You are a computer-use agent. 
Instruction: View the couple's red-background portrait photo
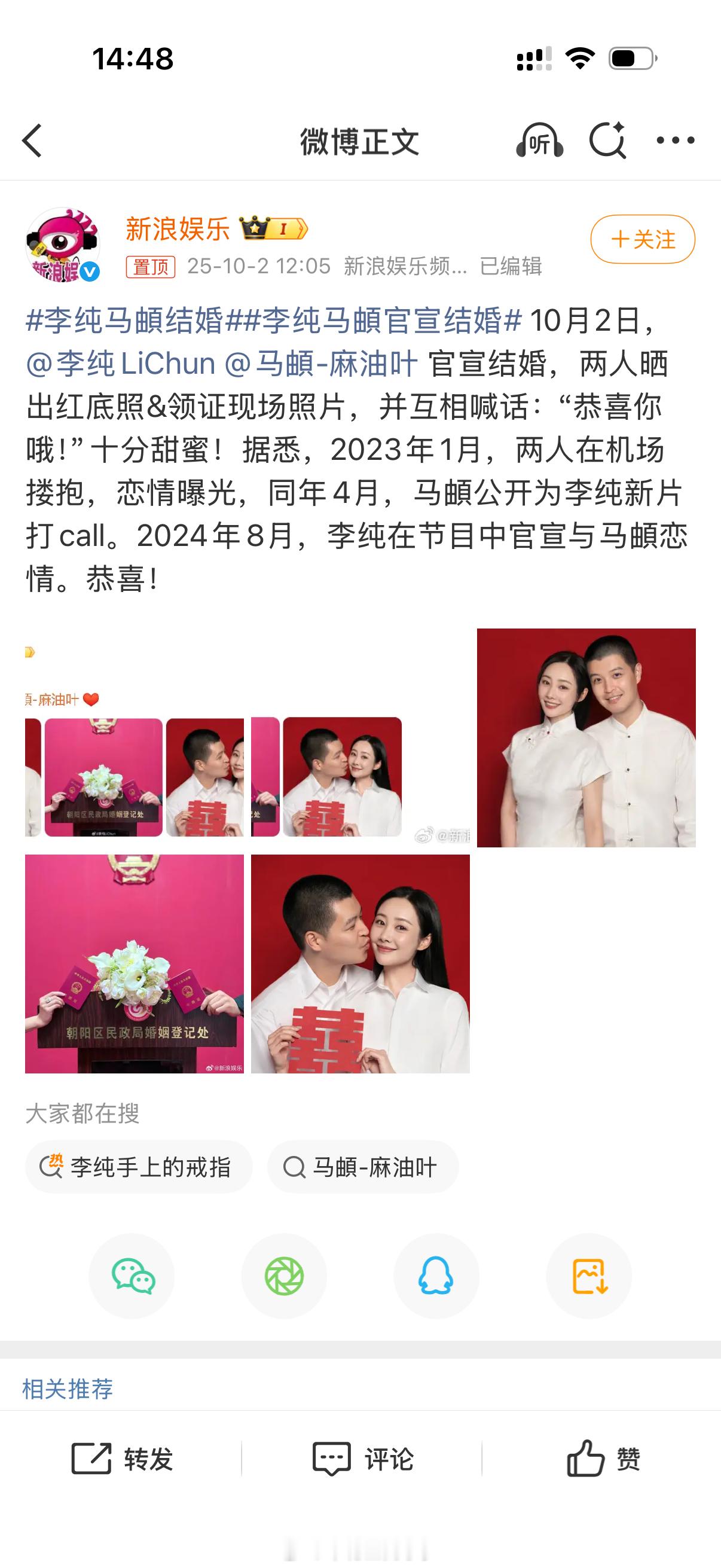click(586, 738)
